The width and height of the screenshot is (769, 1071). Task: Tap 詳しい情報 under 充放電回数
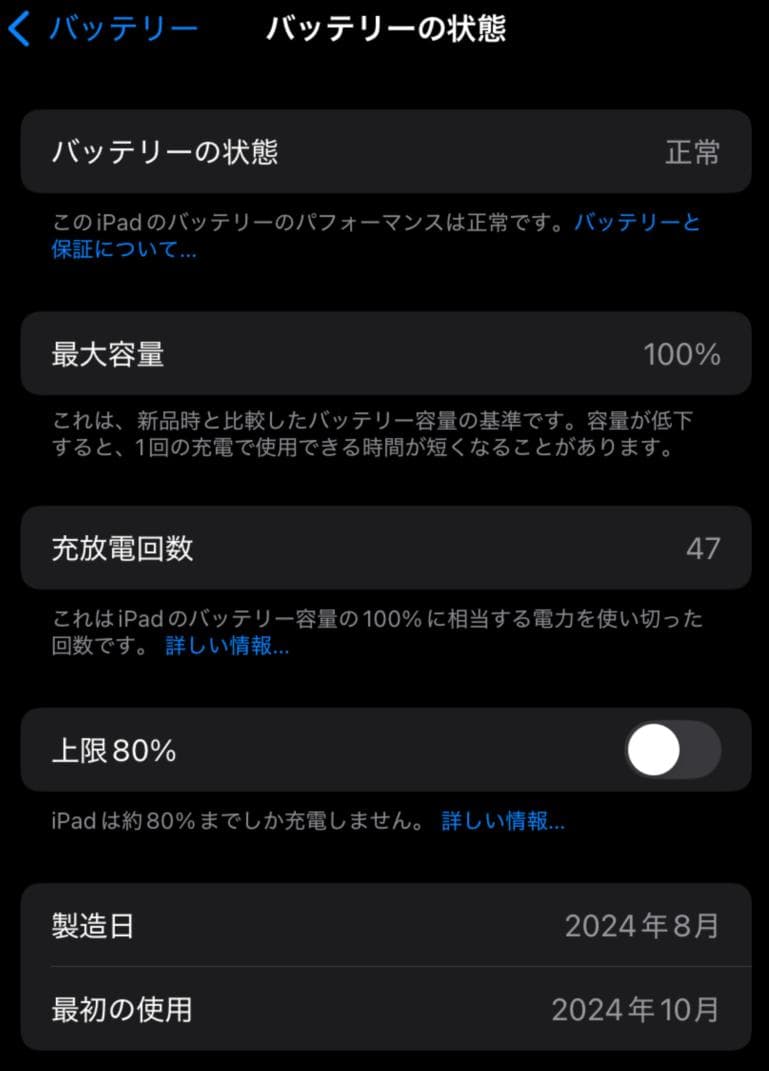tap(222, 647)
